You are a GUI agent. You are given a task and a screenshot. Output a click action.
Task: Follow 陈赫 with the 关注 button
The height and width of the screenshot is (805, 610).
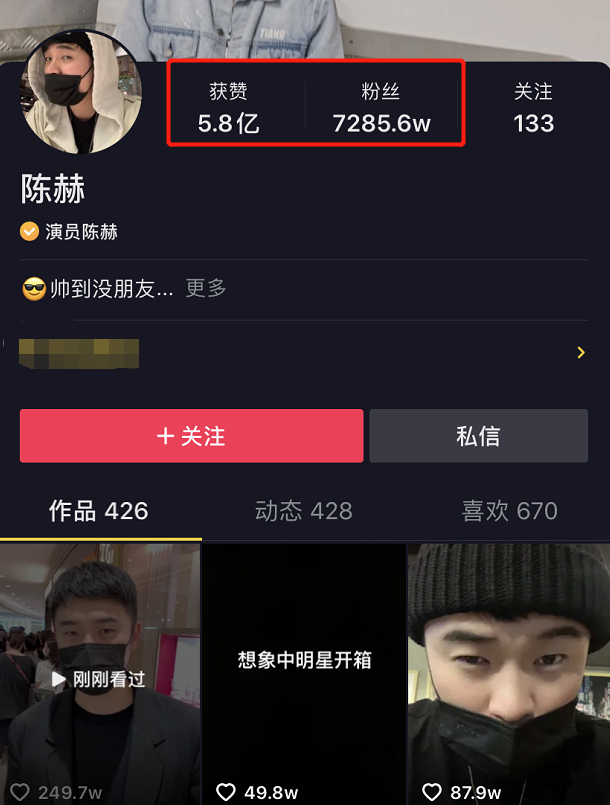coord(191,436)
